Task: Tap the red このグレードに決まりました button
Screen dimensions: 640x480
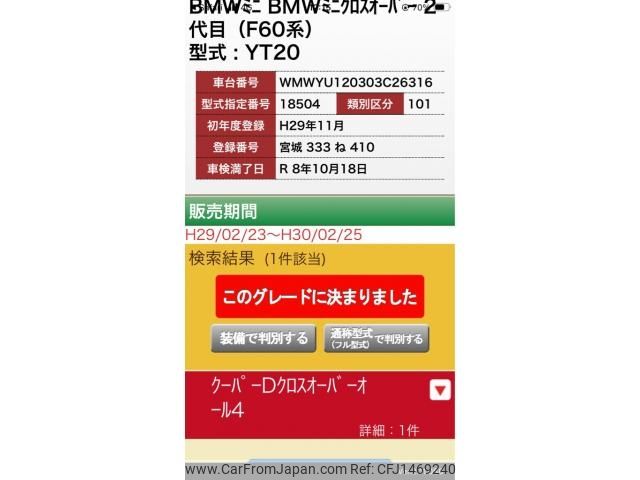Action: [x=319, y=297]
